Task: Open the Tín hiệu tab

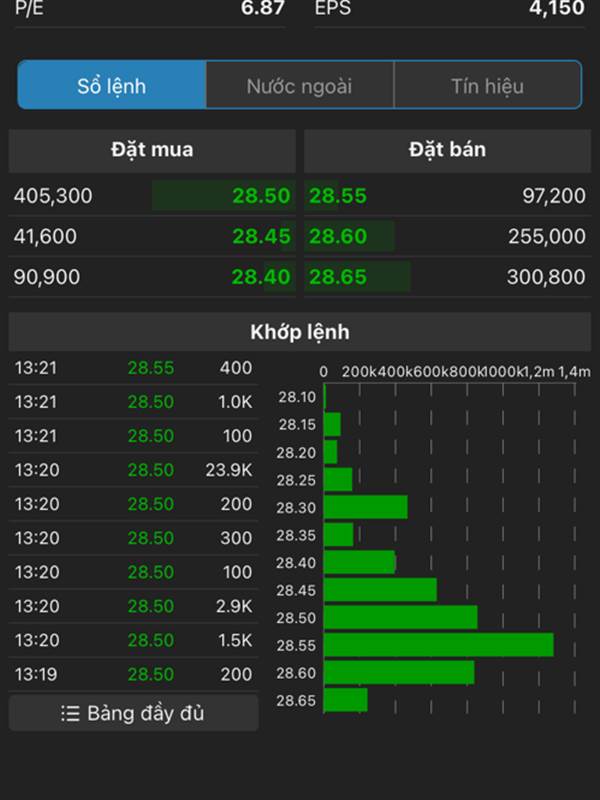Action: click(x=487, y=86)
